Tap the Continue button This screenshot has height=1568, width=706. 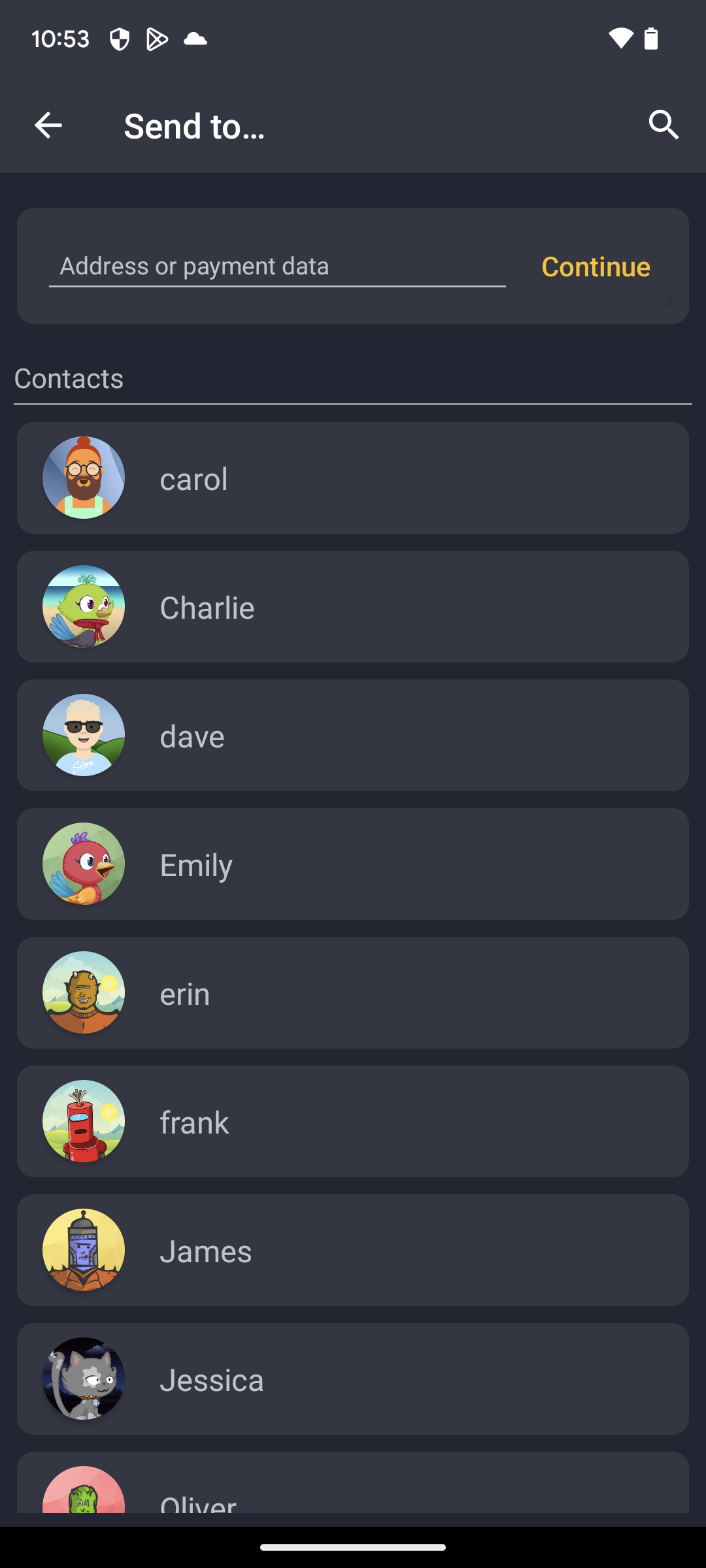coord(596,267)
